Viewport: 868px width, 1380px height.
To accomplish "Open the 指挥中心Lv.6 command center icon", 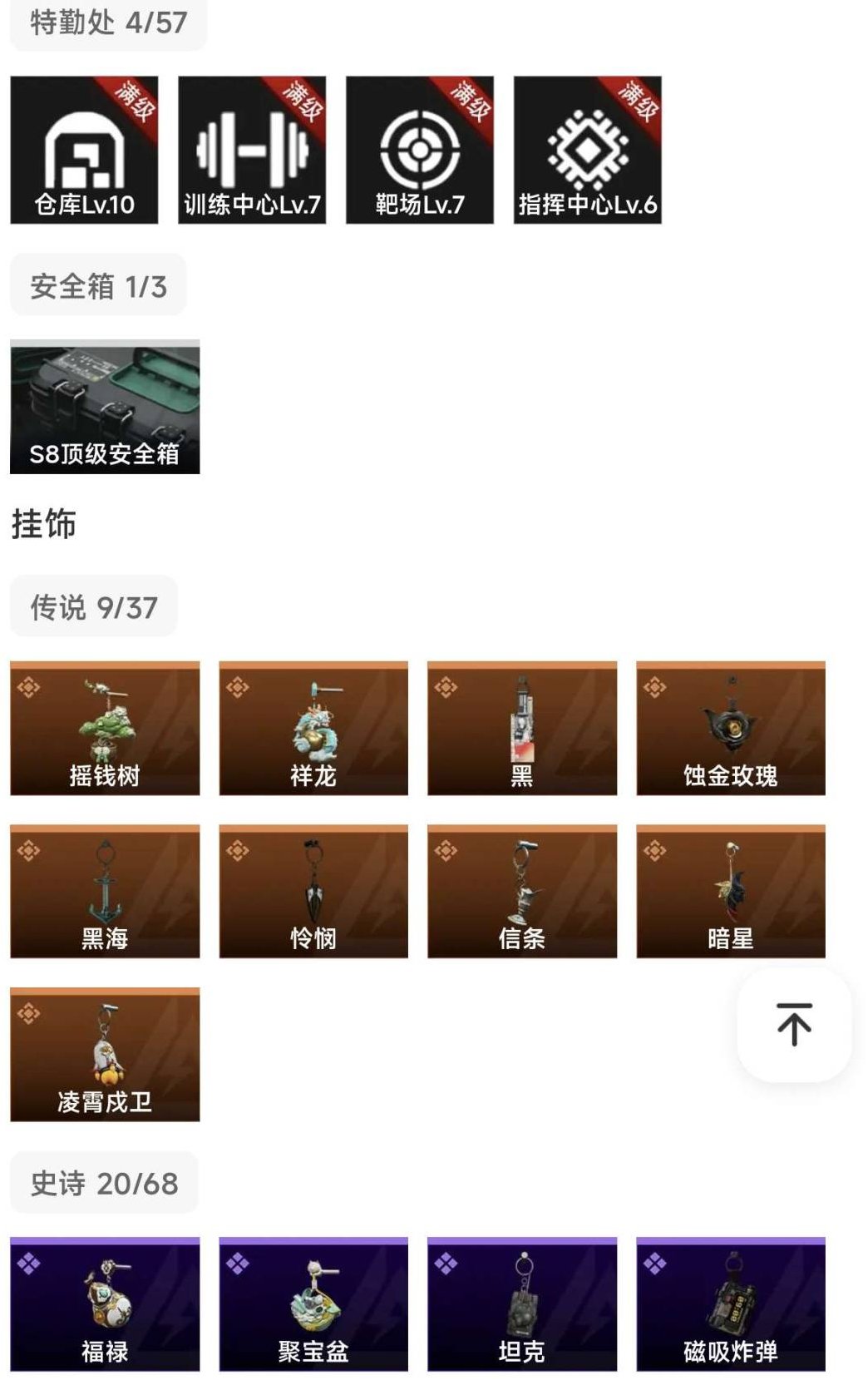I will tap(586, 150).
